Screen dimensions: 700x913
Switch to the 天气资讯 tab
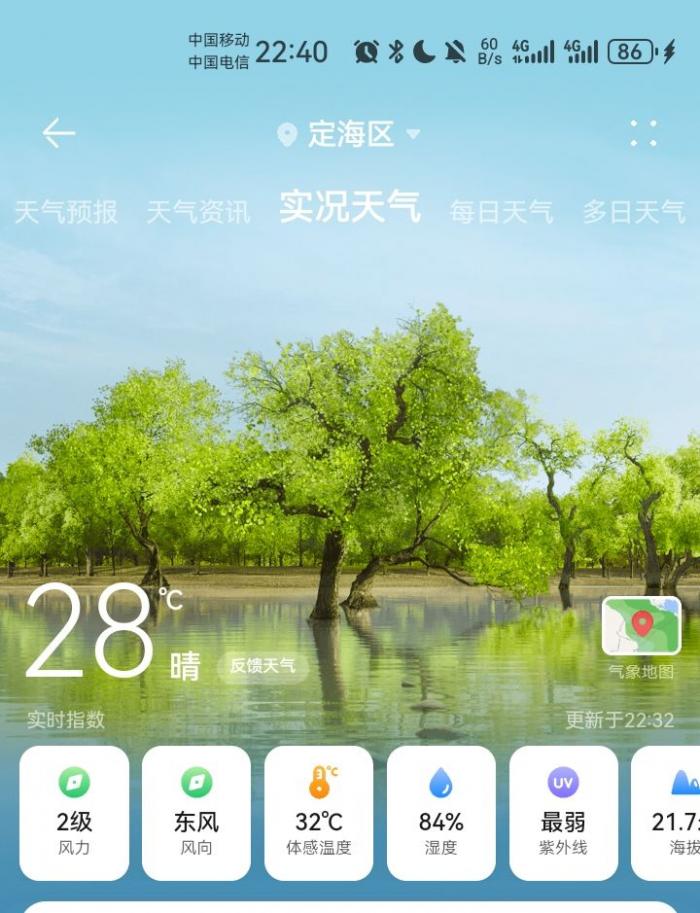click(198, 212)
